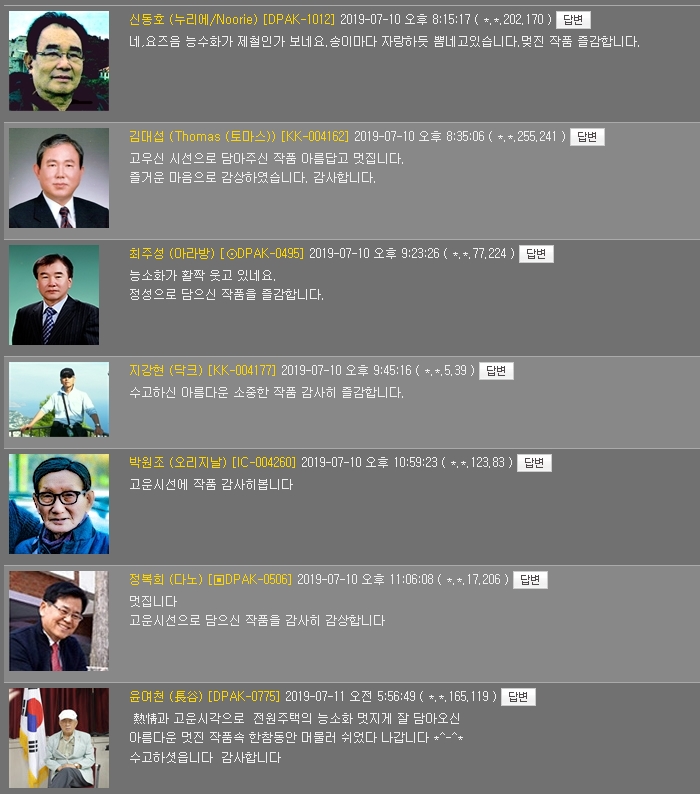Open 신동호 (누리에/Noorie) profile name link
The image size is (700, 794).
click(194, 20)
